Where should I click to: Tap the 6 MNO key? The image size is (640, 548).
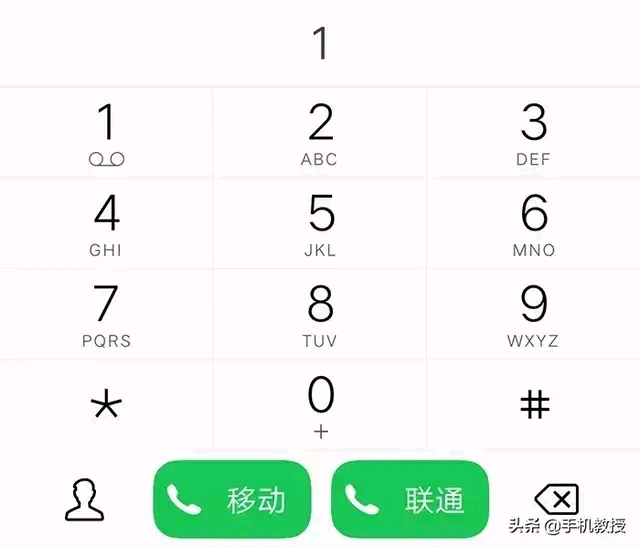[x=533, y=224]
